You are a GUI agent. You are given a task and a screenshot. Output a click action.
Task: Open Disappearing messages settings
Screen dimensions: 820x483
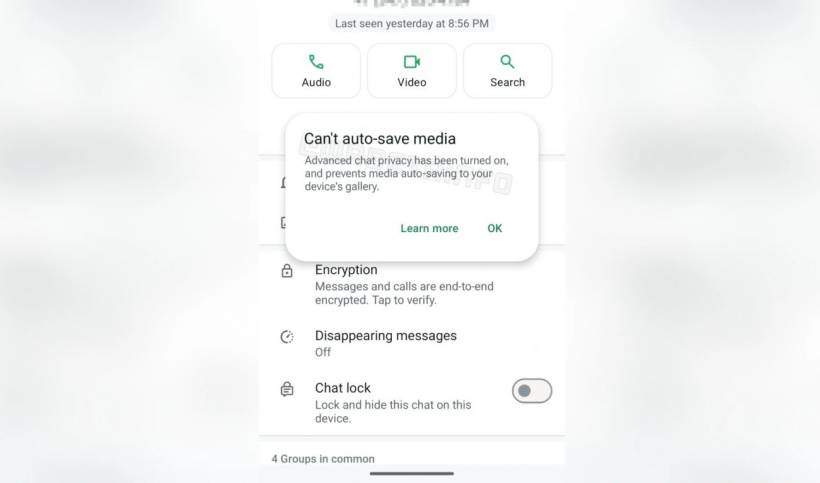tap(385, 342)
